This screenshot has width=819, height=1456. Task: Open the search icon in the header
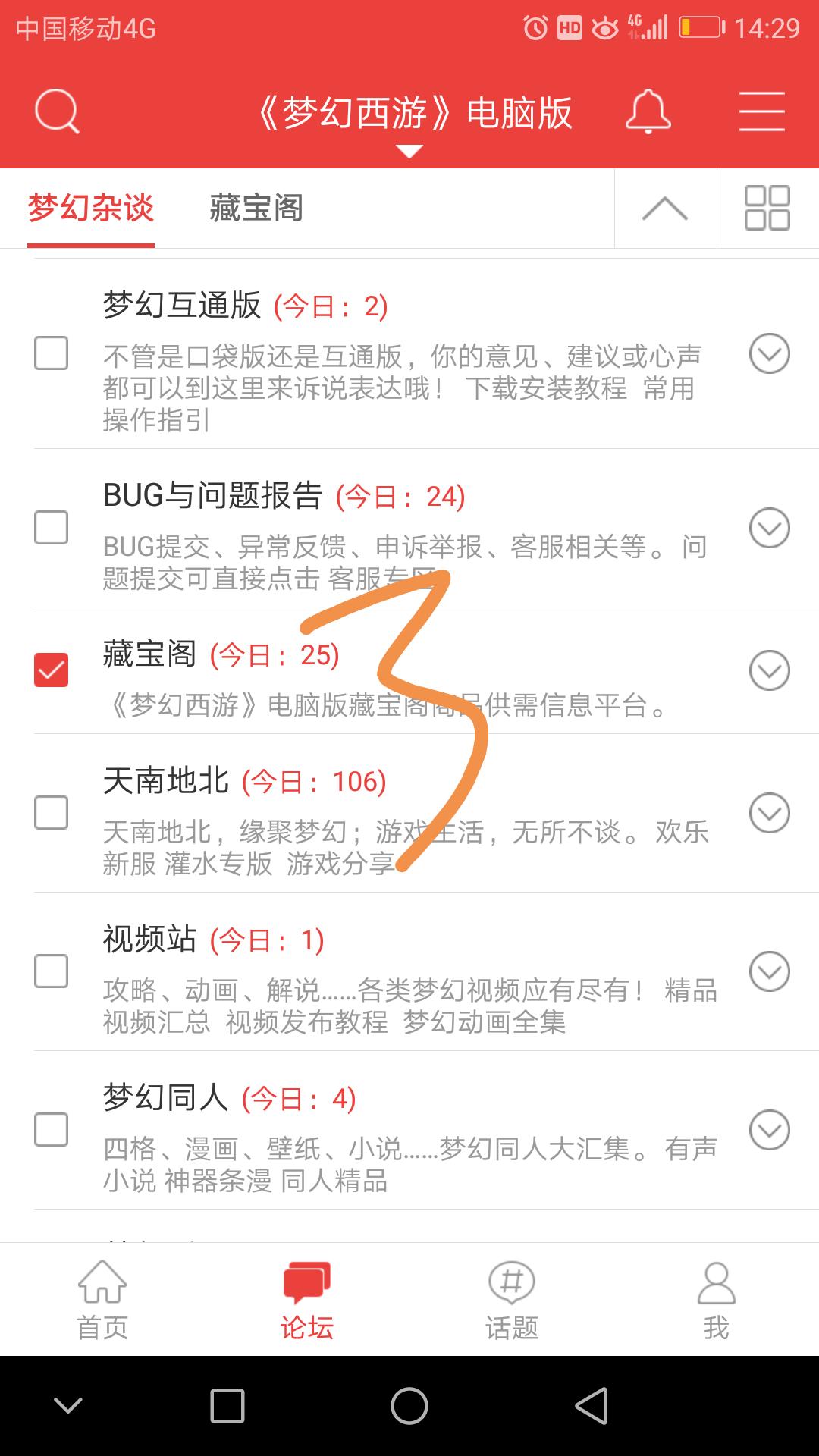[x=57, y=112]
